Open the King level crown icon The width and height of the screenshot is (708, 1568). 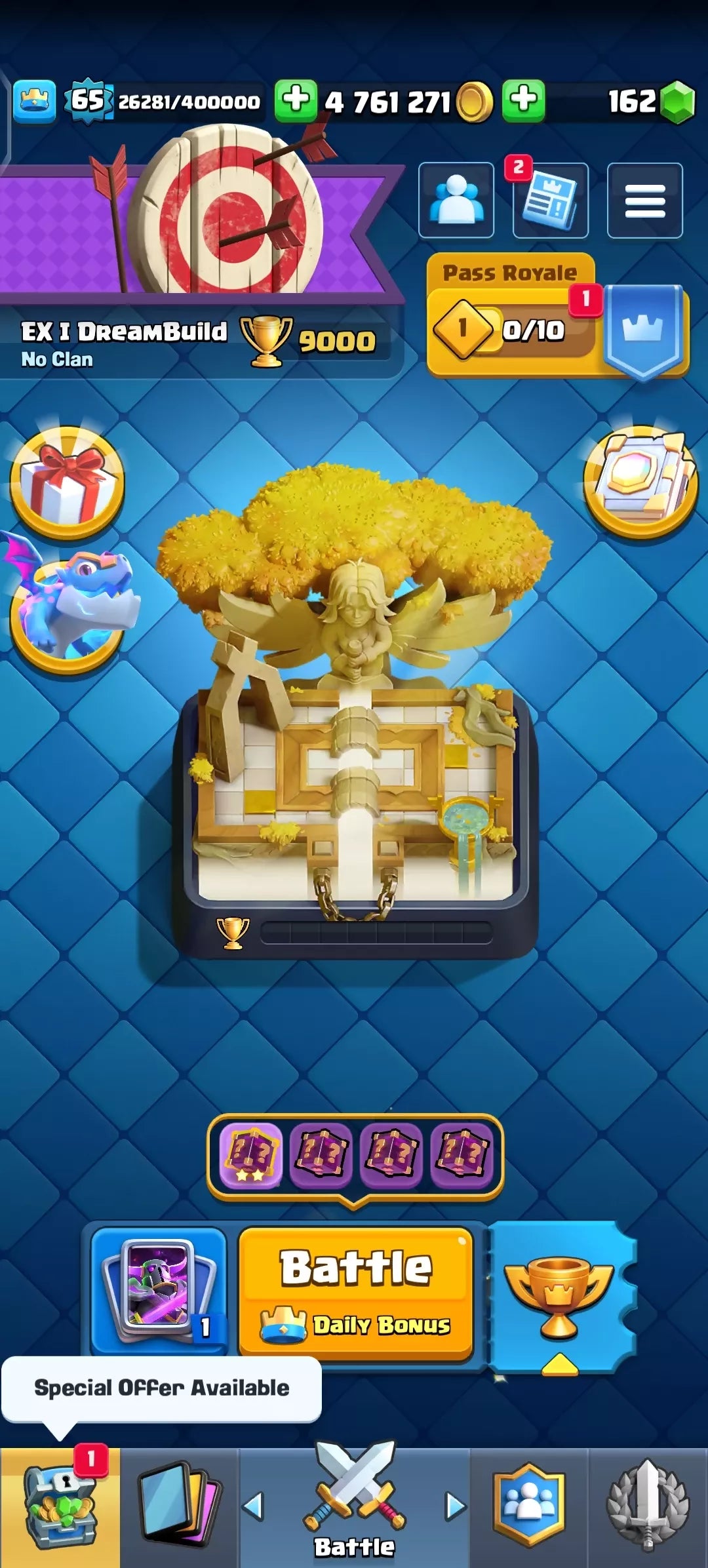pyautogui.click(x=34, y=101)
